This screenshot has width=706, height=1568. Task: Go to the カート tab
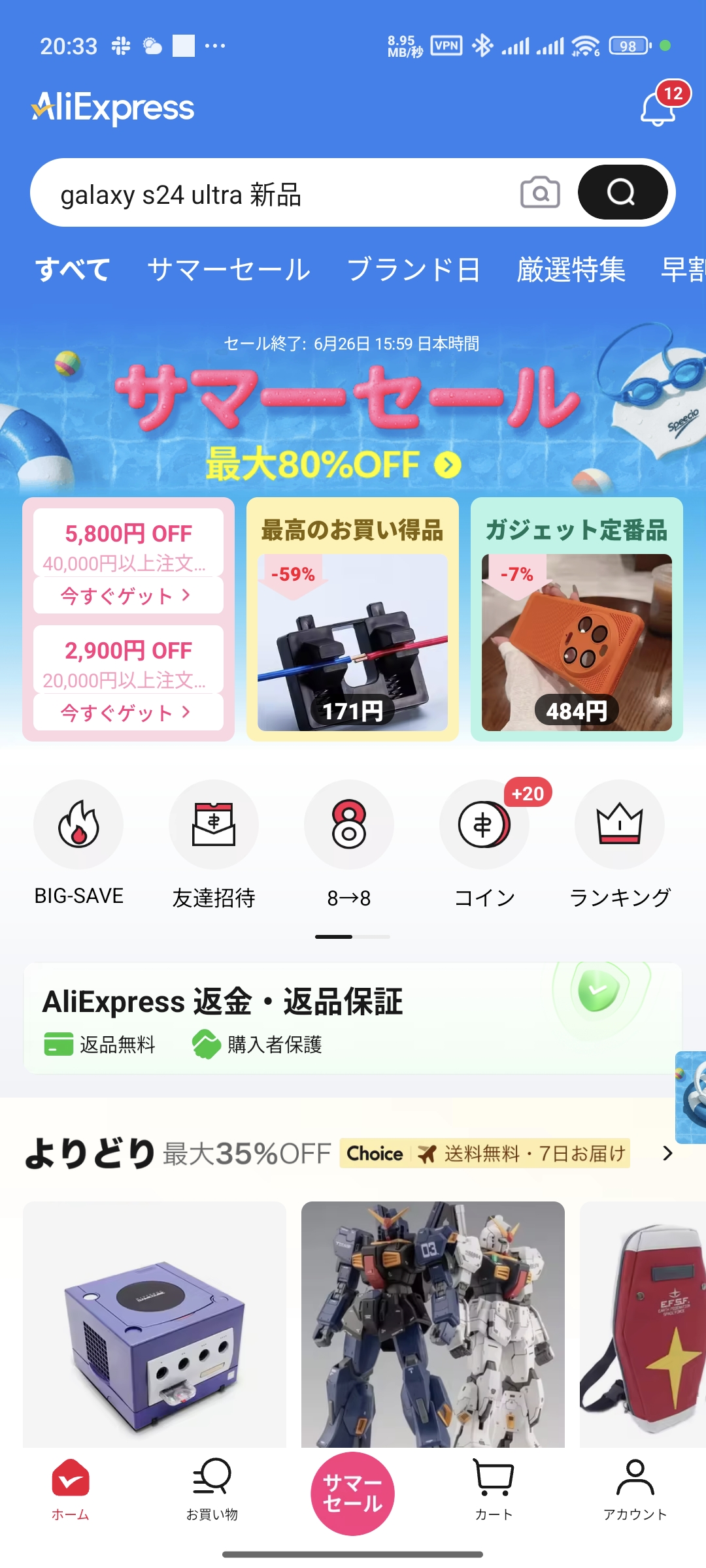tap(494, 1491)
